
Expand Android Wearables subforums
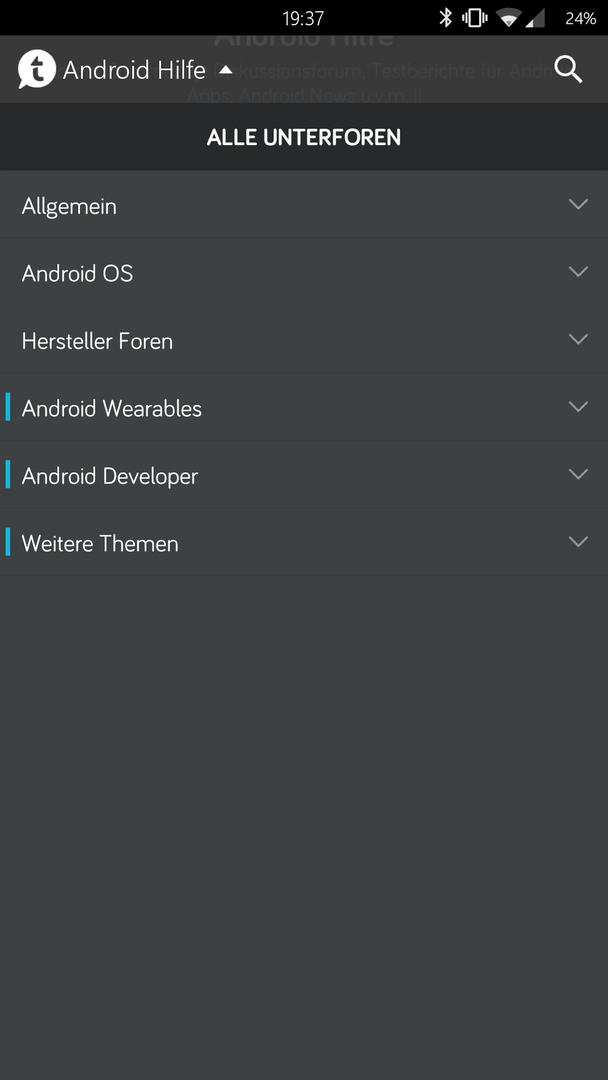point(577,407)
